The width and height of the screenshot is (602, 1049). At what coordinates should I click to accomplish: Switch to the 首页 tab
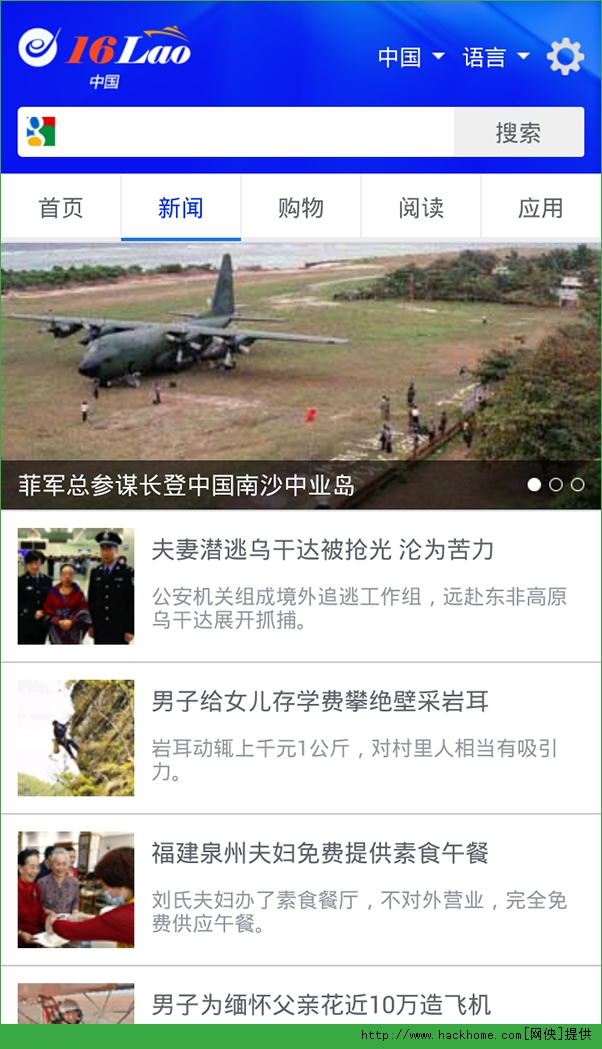pos(61,208)
